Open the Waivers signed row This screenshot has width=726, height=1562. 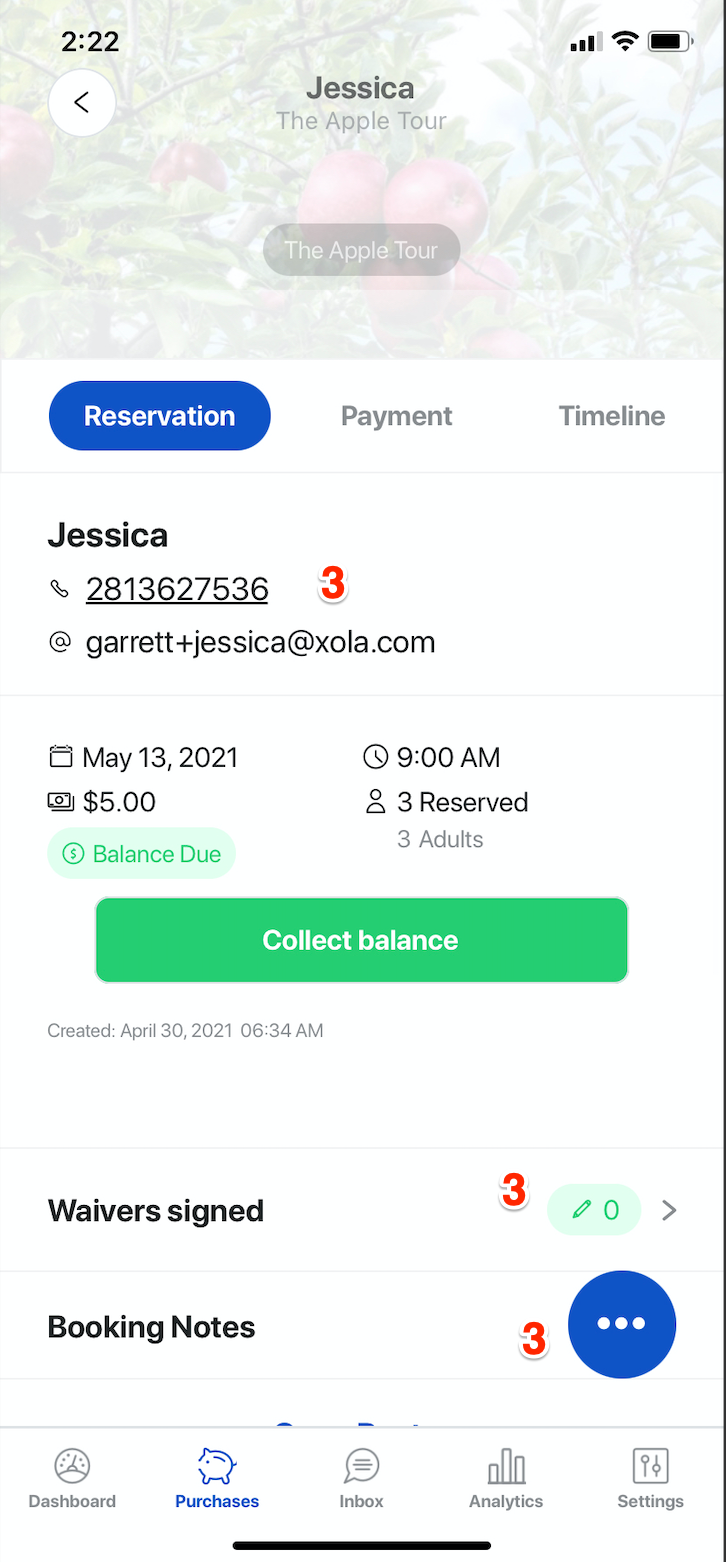363,1210
